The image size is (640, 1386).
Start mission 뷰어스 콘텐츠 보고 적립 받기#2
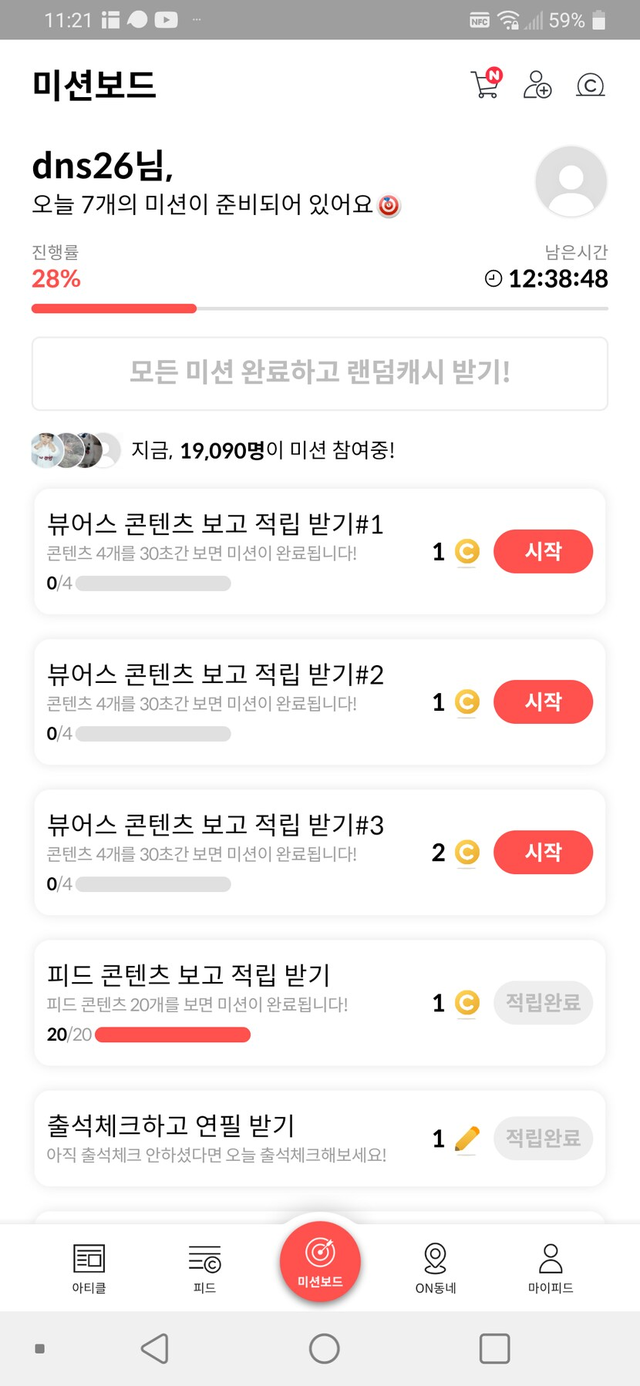pyautogui.click(x=543, y=702)
